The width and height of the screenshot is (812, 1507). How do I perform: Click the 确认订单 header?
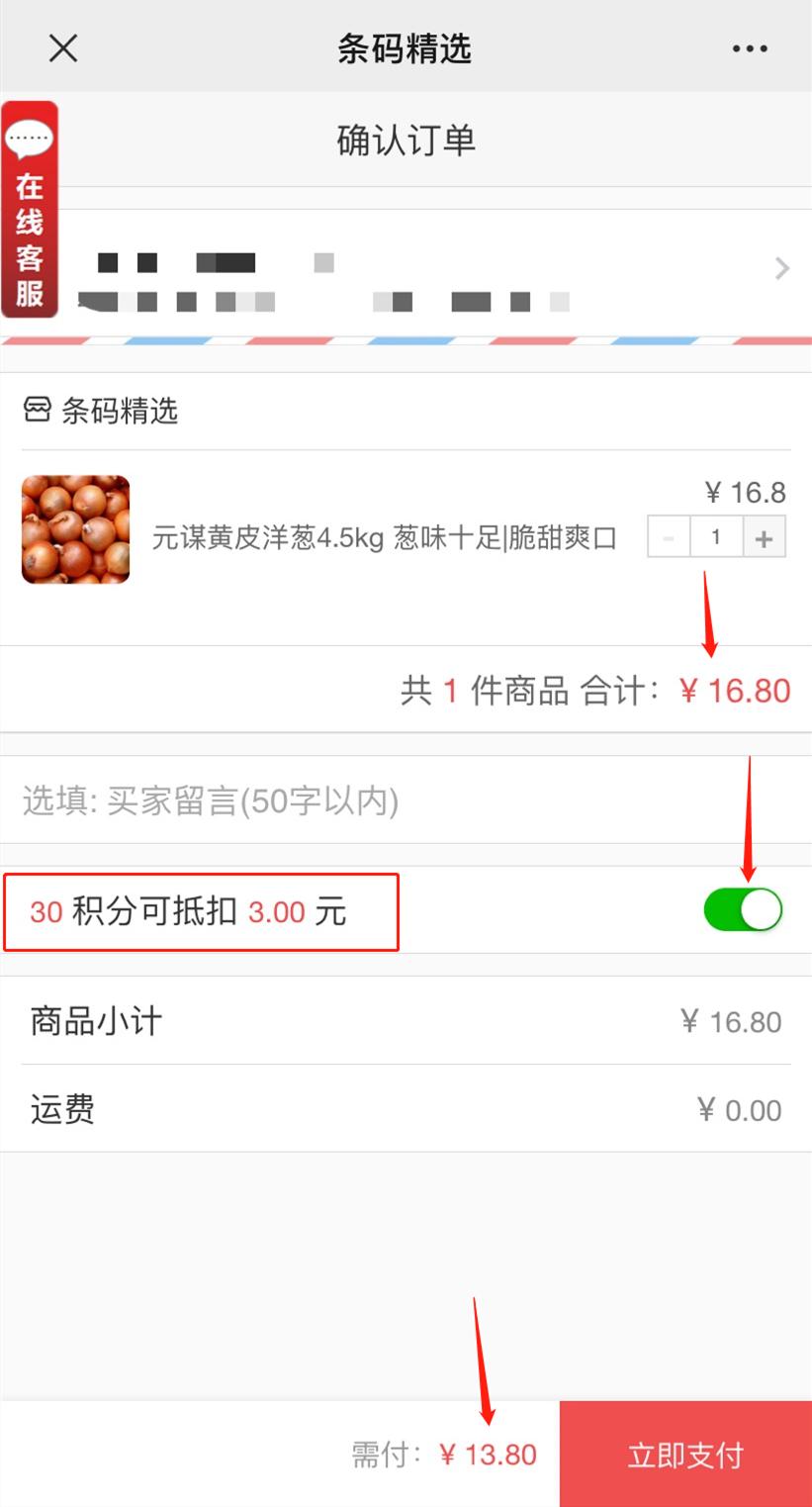406,141
